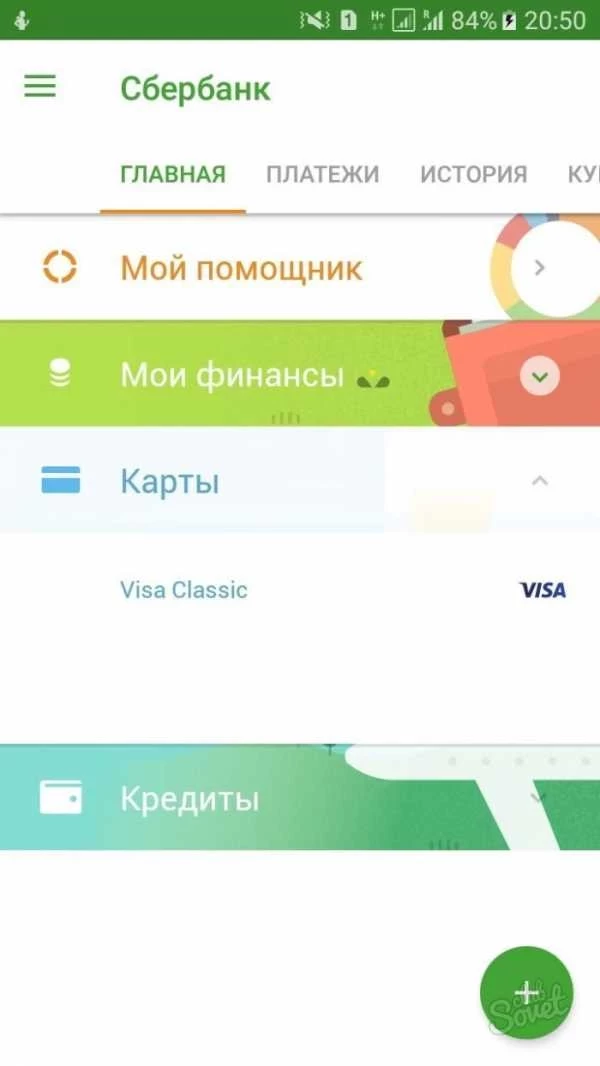Expand the Кредиты section
Viewport: 600px width, 1066px height.
point(539,798)
